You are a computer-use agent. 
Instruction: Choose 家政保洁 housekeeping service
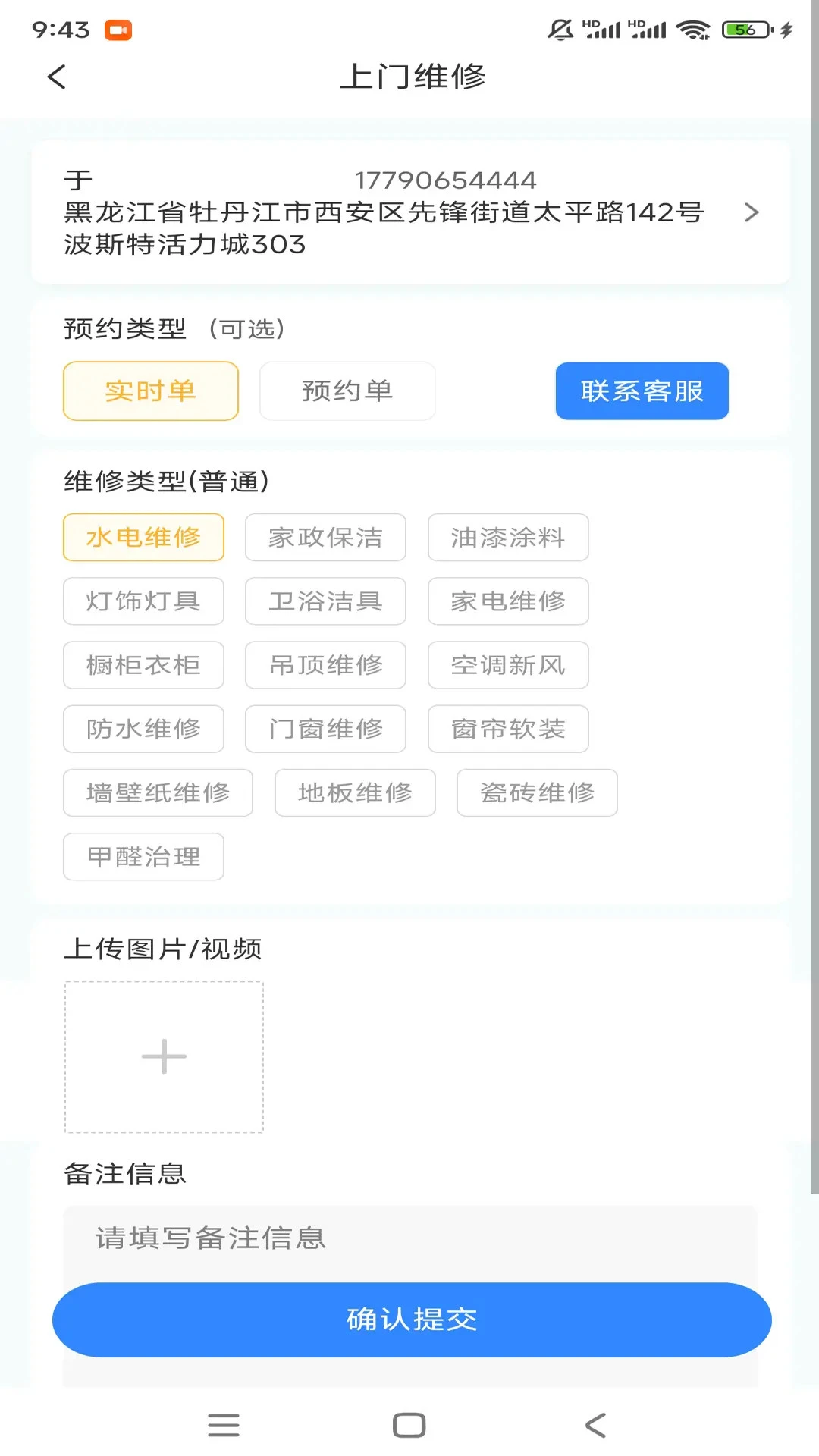[325, 537]
